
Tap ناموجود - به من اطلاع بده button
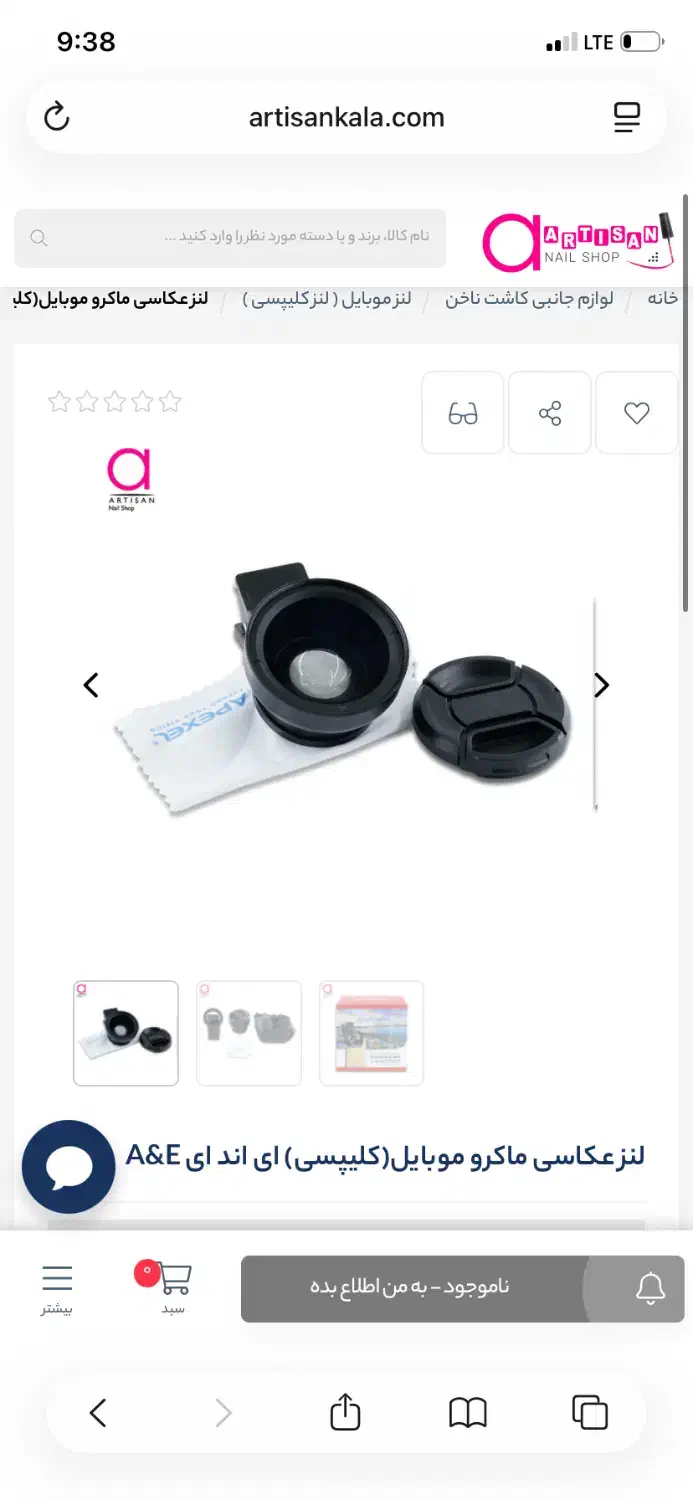(x=410, y=1287)
